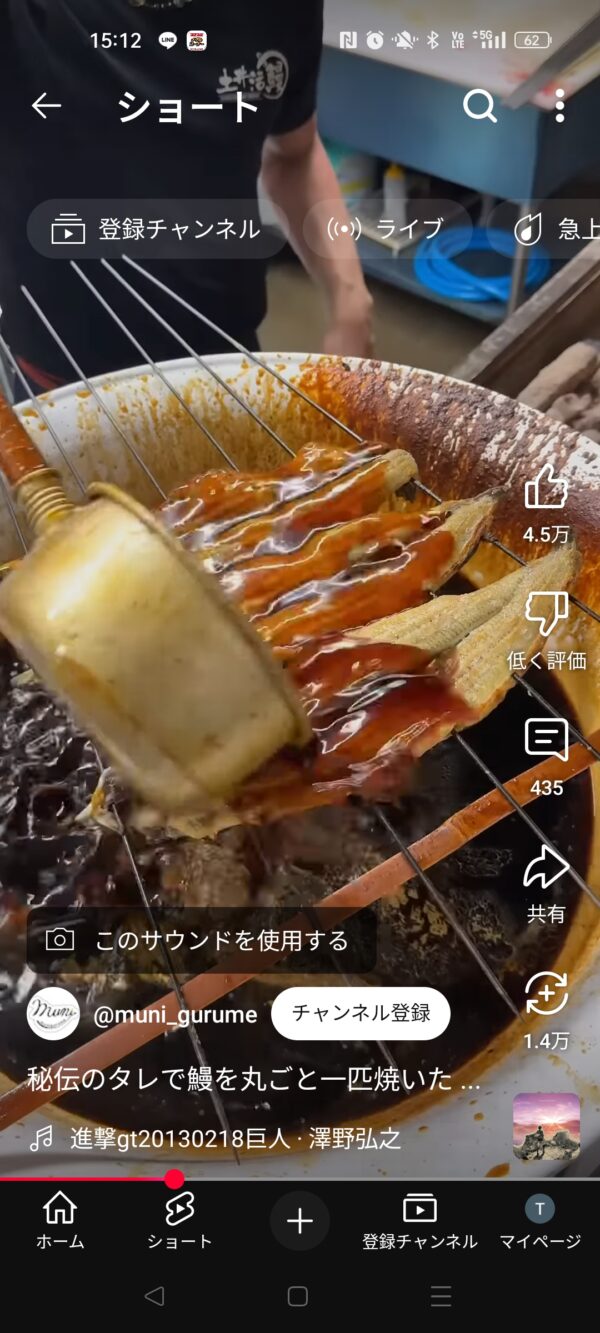Screen dimensions: 600x1333
Task: Open the three-dot overflow menu
Action: point(559,105)
